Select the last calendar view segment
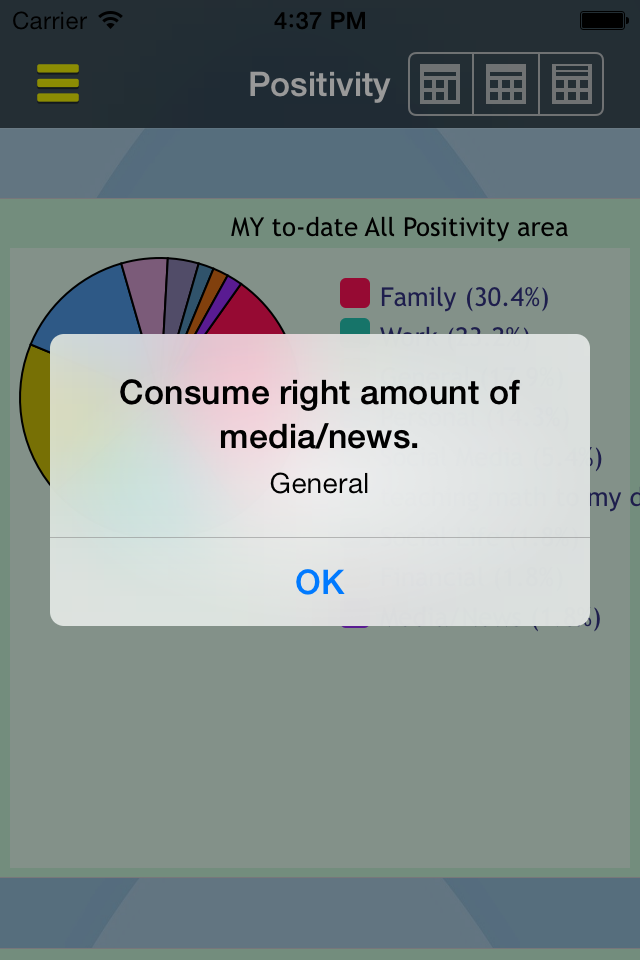Viewport: 640px width, 960px height. pos(571,84)
